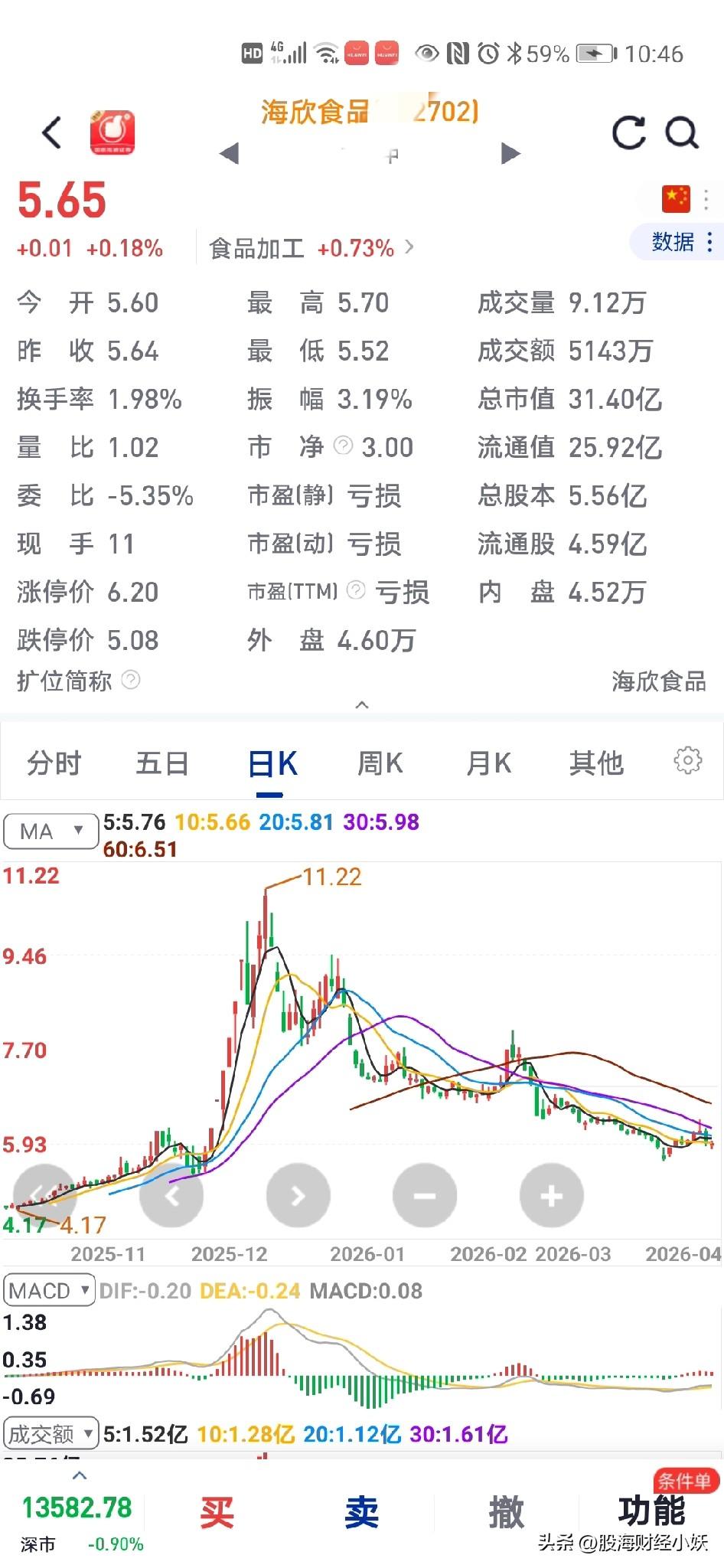Collapse quote details with the caret arrow

pos(362,703)
